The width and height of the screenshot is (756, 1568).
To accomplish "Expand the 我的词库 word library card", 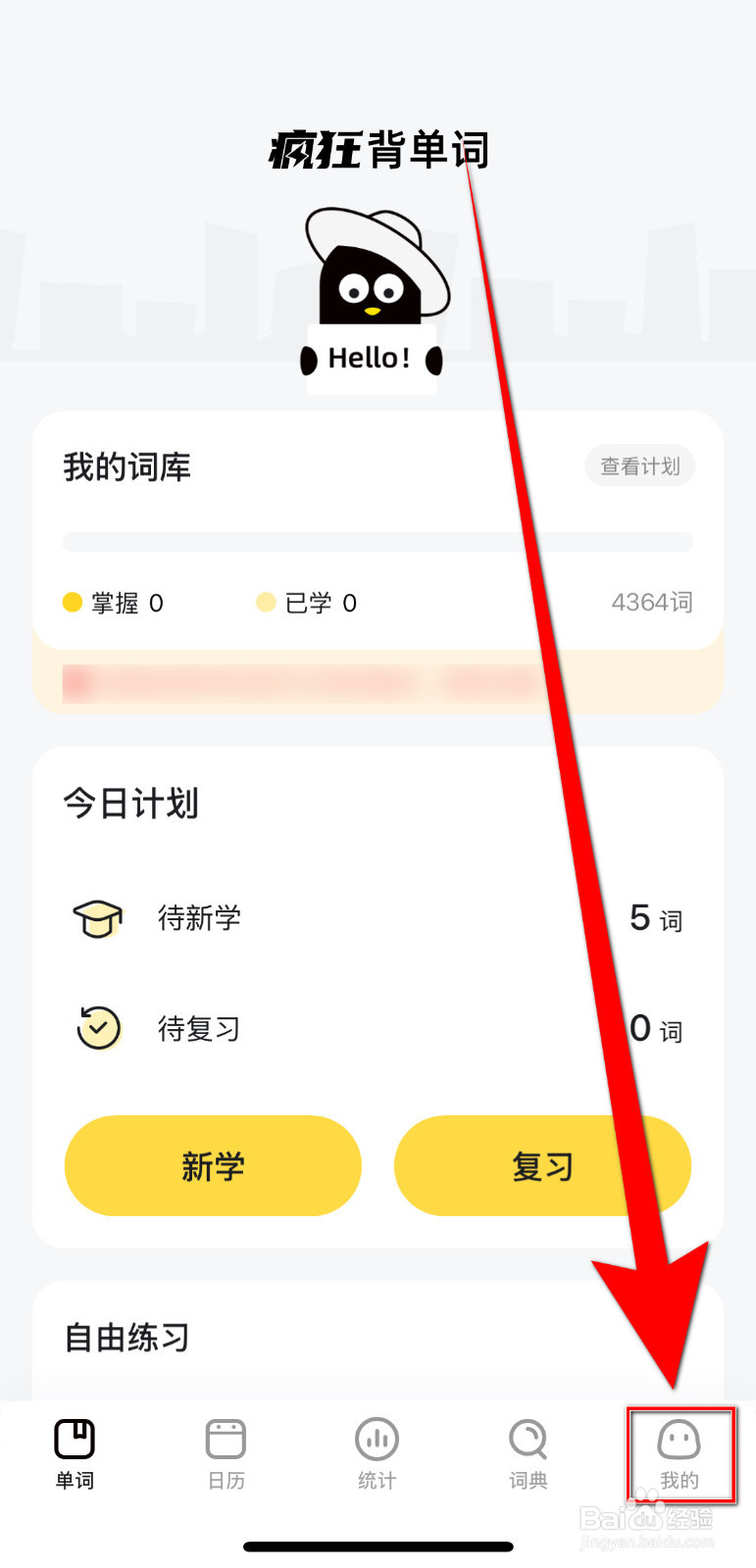I will (126, 467).
